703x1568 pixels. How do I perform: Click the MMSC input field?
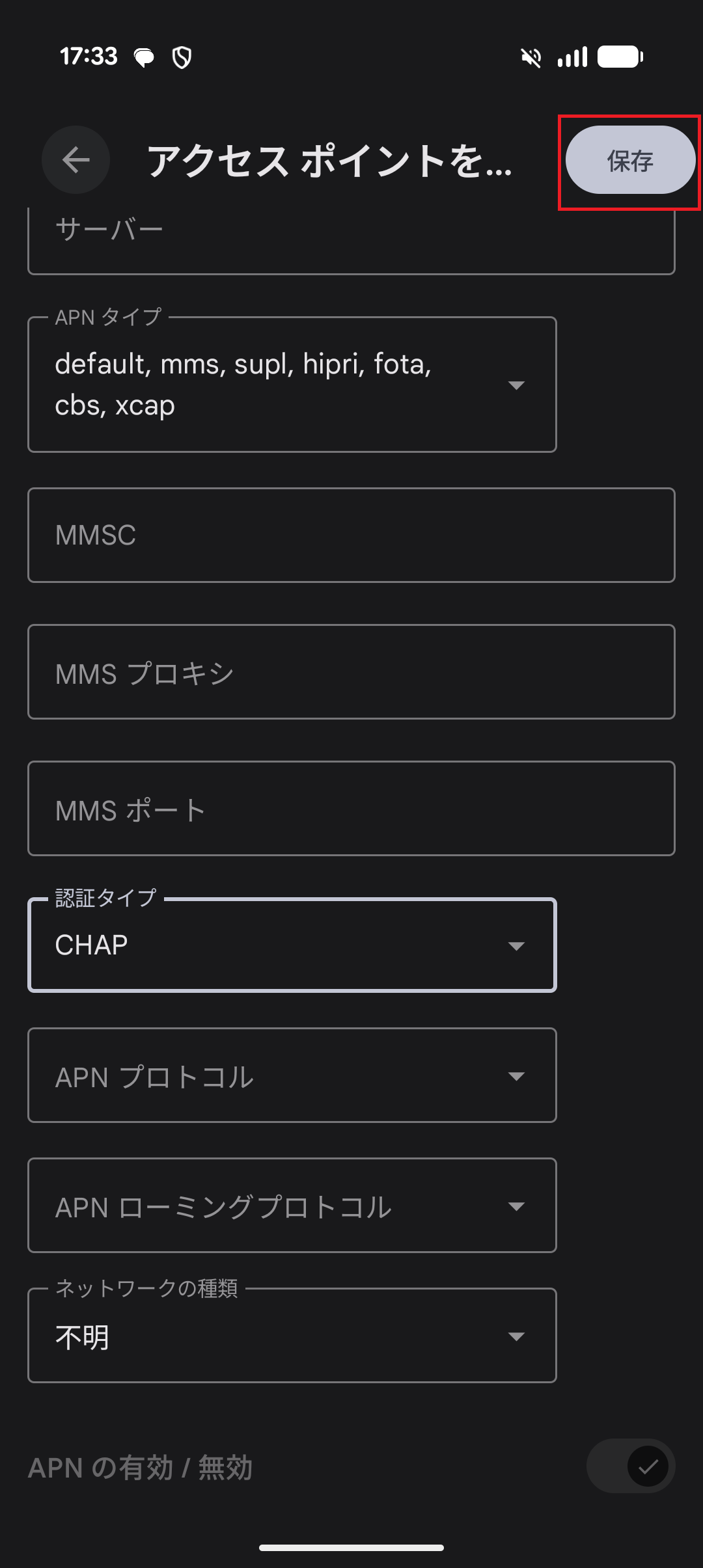351,535
